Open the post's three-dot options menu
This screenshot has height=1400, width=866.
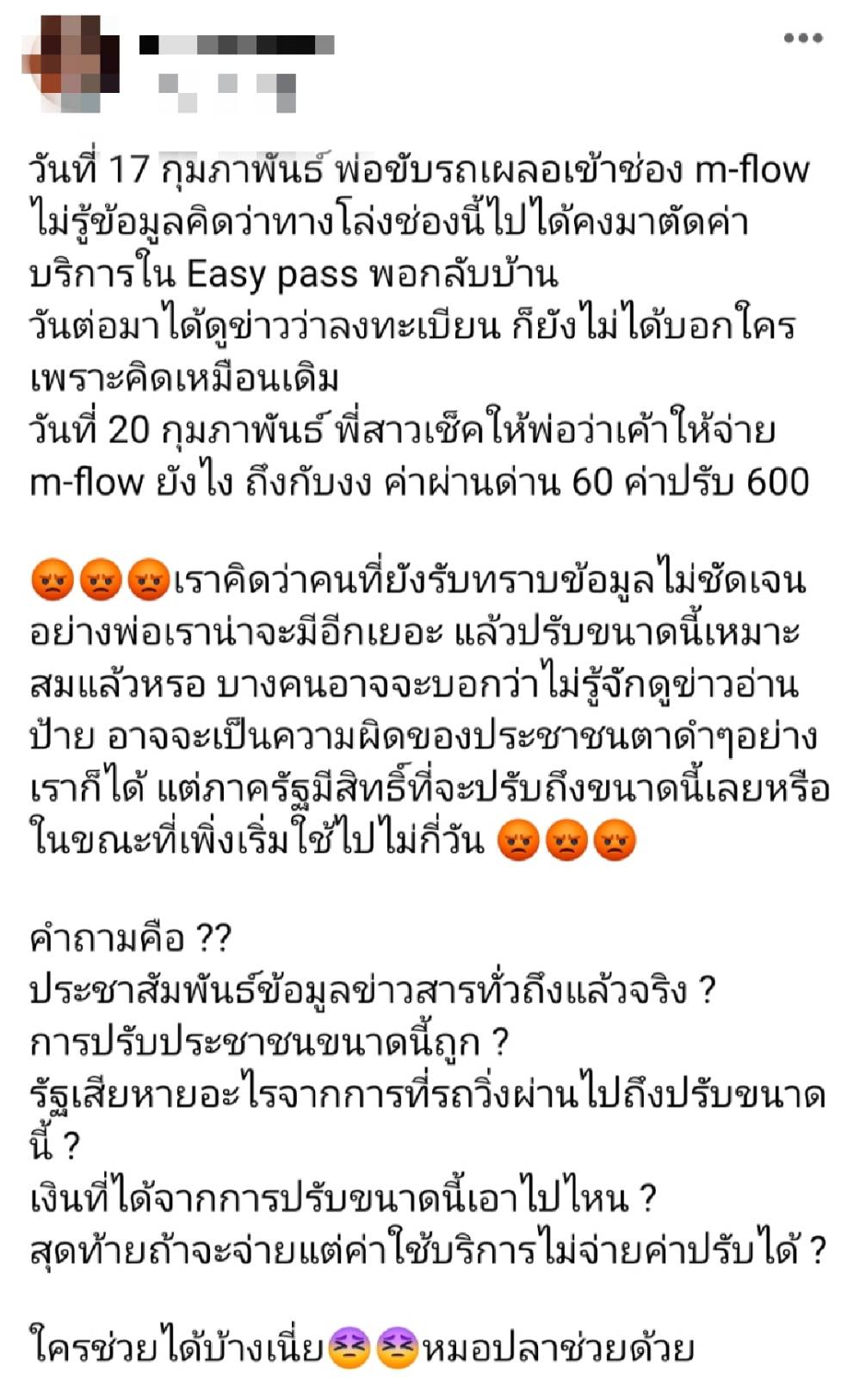[802, 39]
